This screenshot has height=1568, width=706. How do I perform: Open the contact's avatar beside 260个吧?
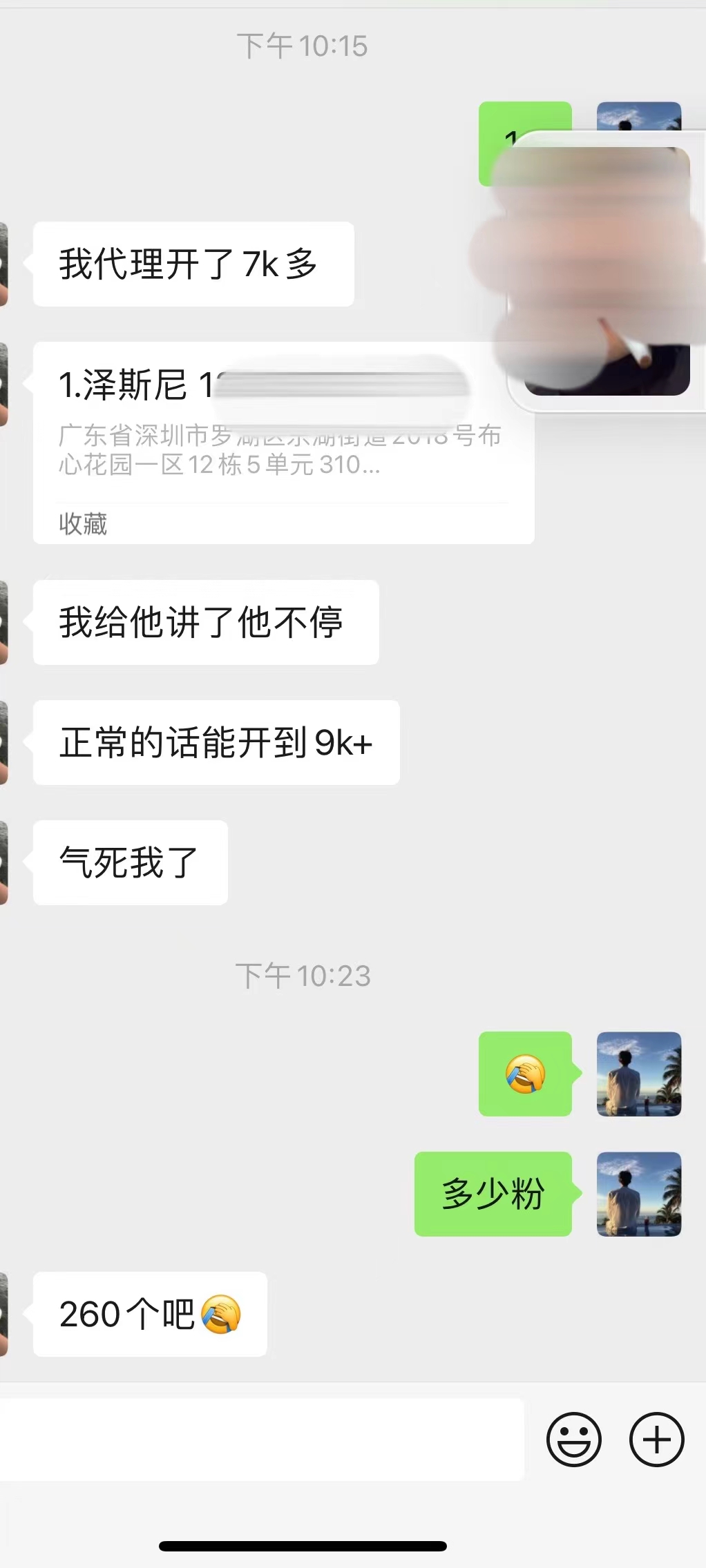pyautogui.click(x=3, y=1314)
